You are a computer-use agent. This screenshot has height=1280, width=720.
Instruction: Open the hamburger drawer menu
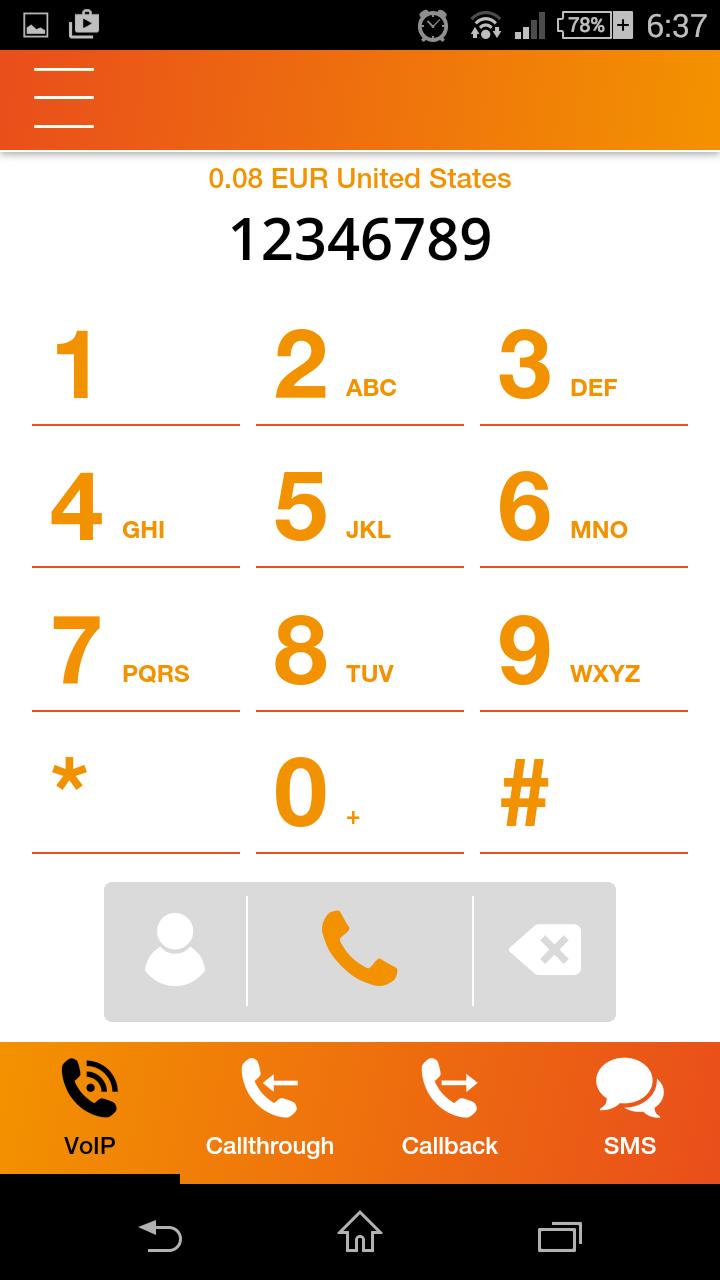click(64, 98)
